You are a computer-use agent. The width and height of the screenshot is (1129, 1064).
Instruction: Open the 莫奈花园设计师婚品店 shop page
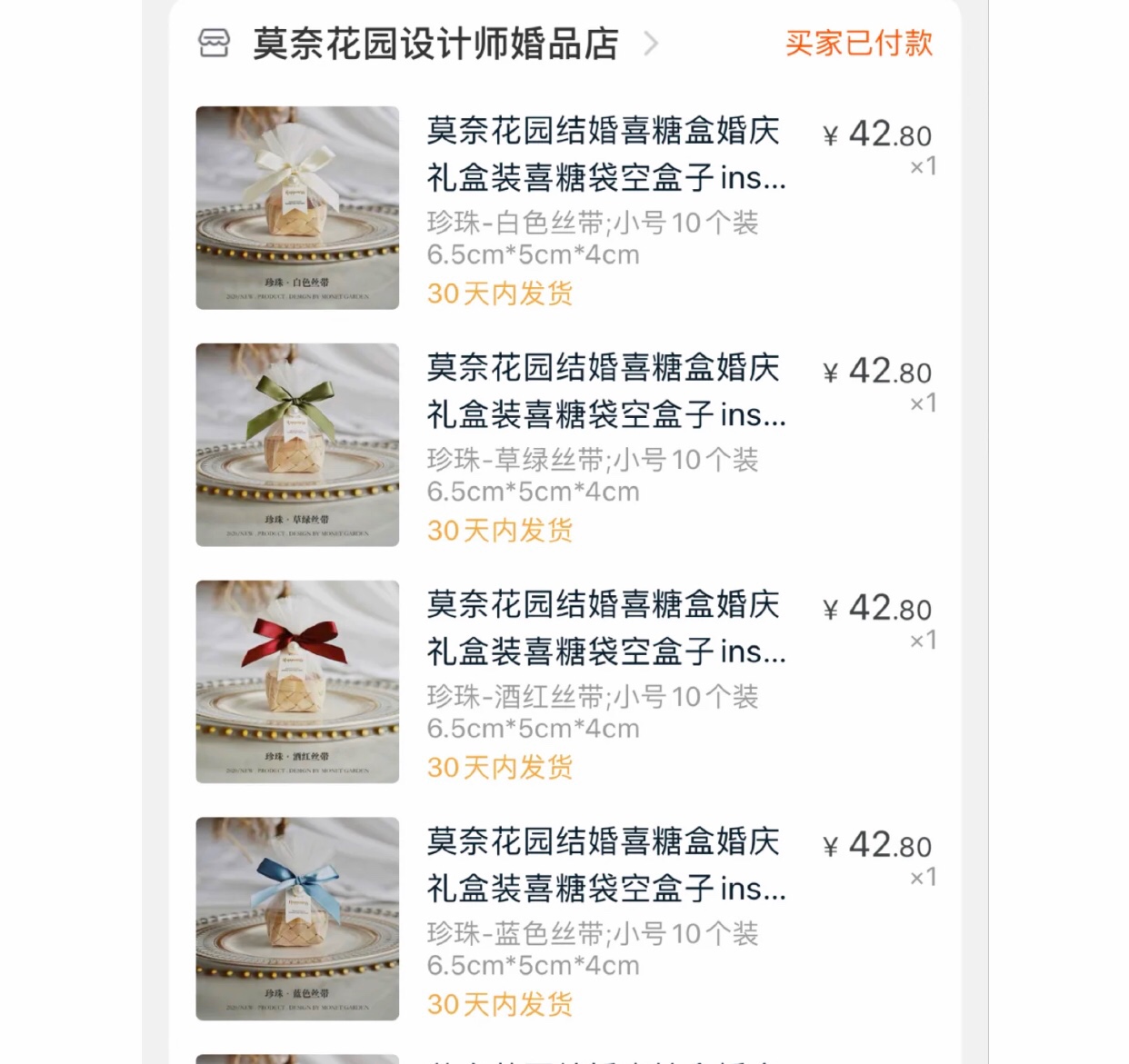(435, 44)
